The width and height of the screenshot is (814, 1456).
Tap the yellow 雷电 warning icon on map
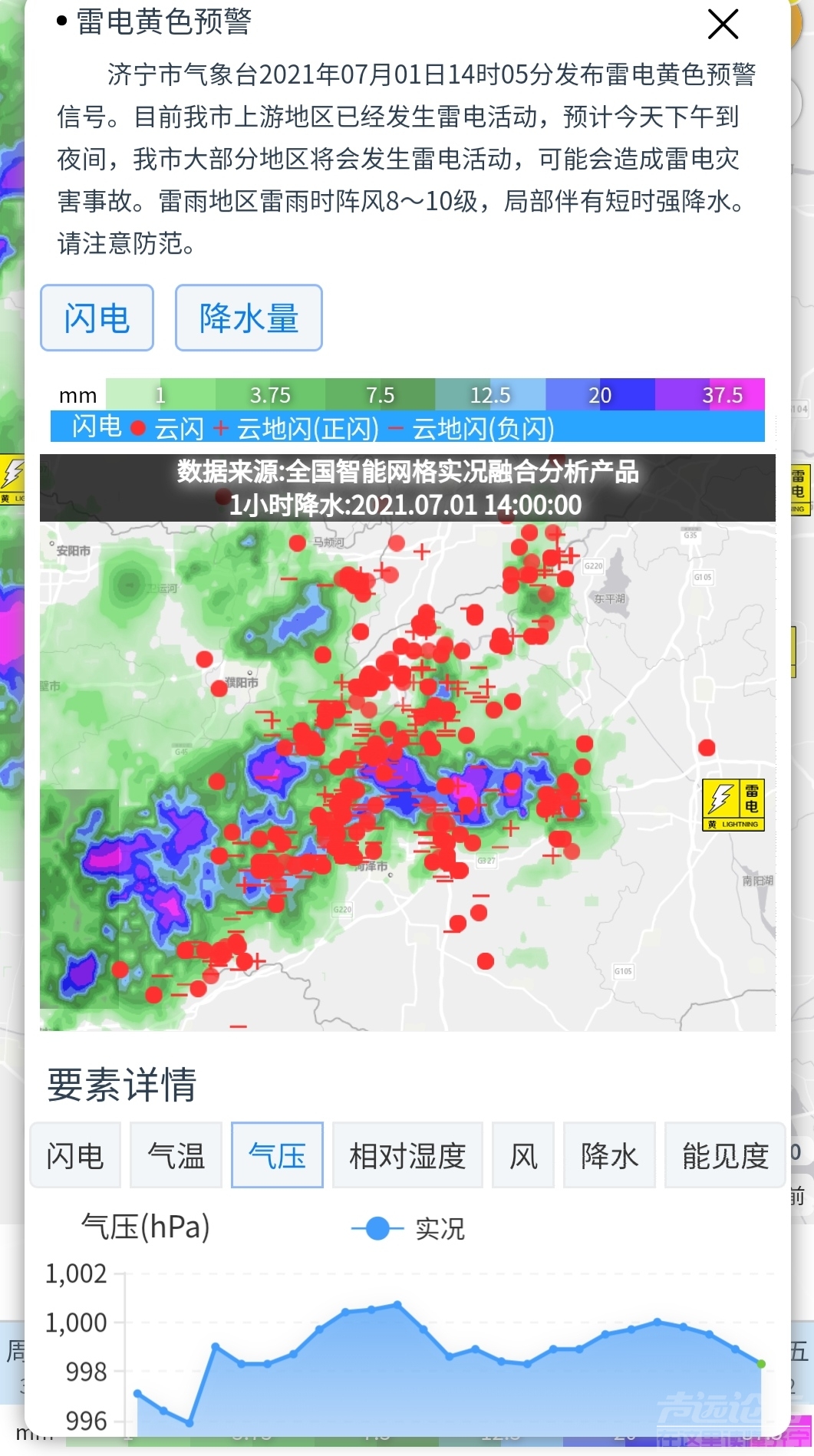[x=733, y=805]
